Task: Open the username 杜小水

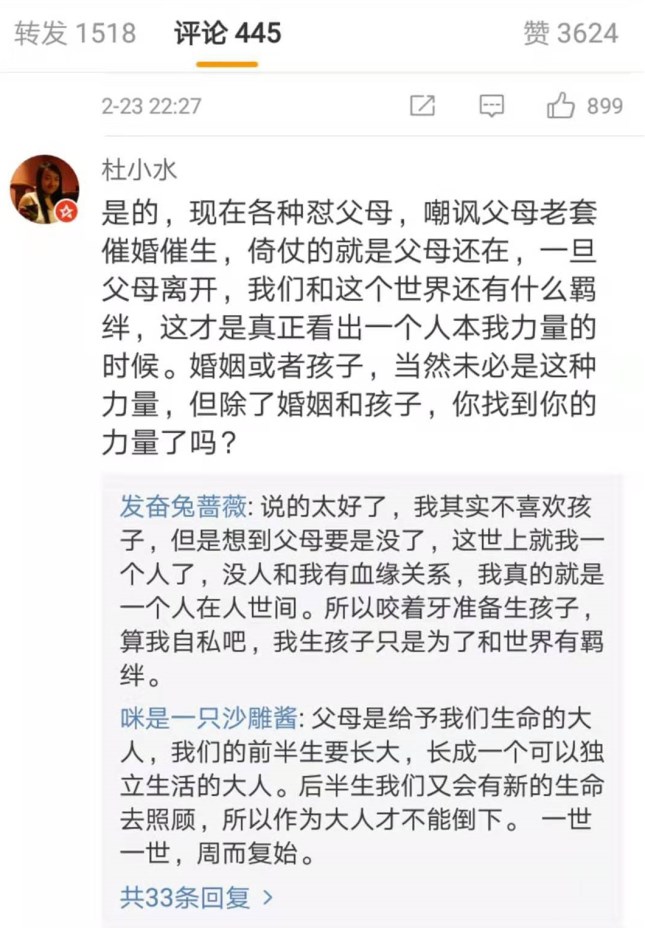Action: (139, 170)
